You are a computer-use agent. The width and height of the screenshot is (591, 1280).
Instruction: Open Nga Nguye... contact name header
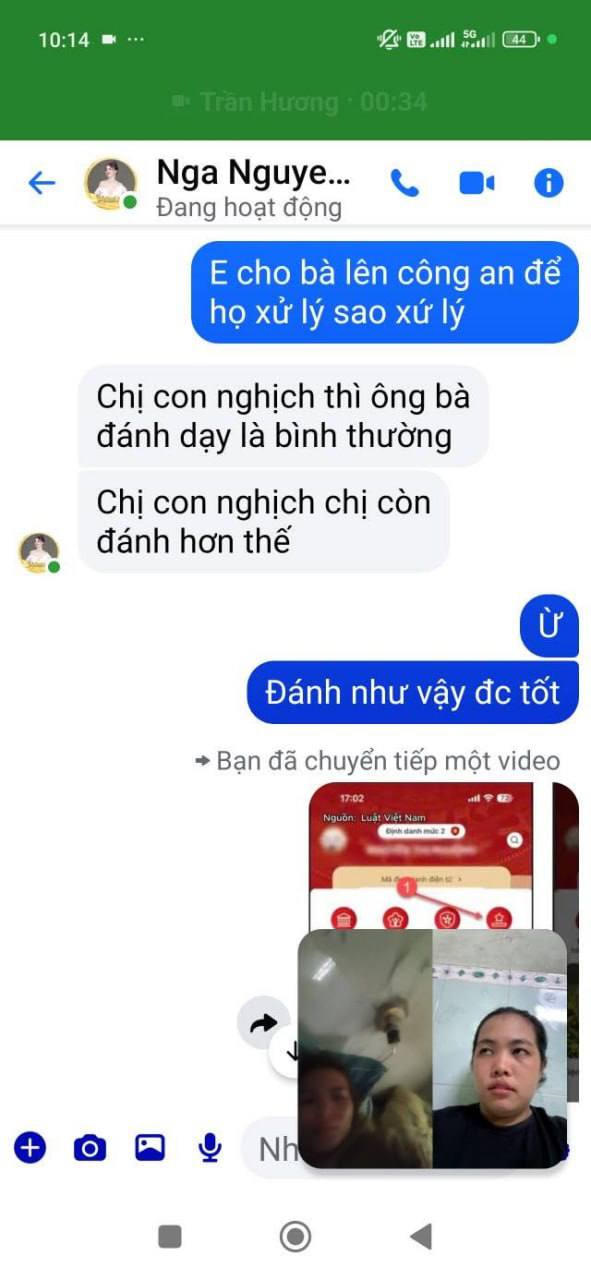[x=253, y=174]
